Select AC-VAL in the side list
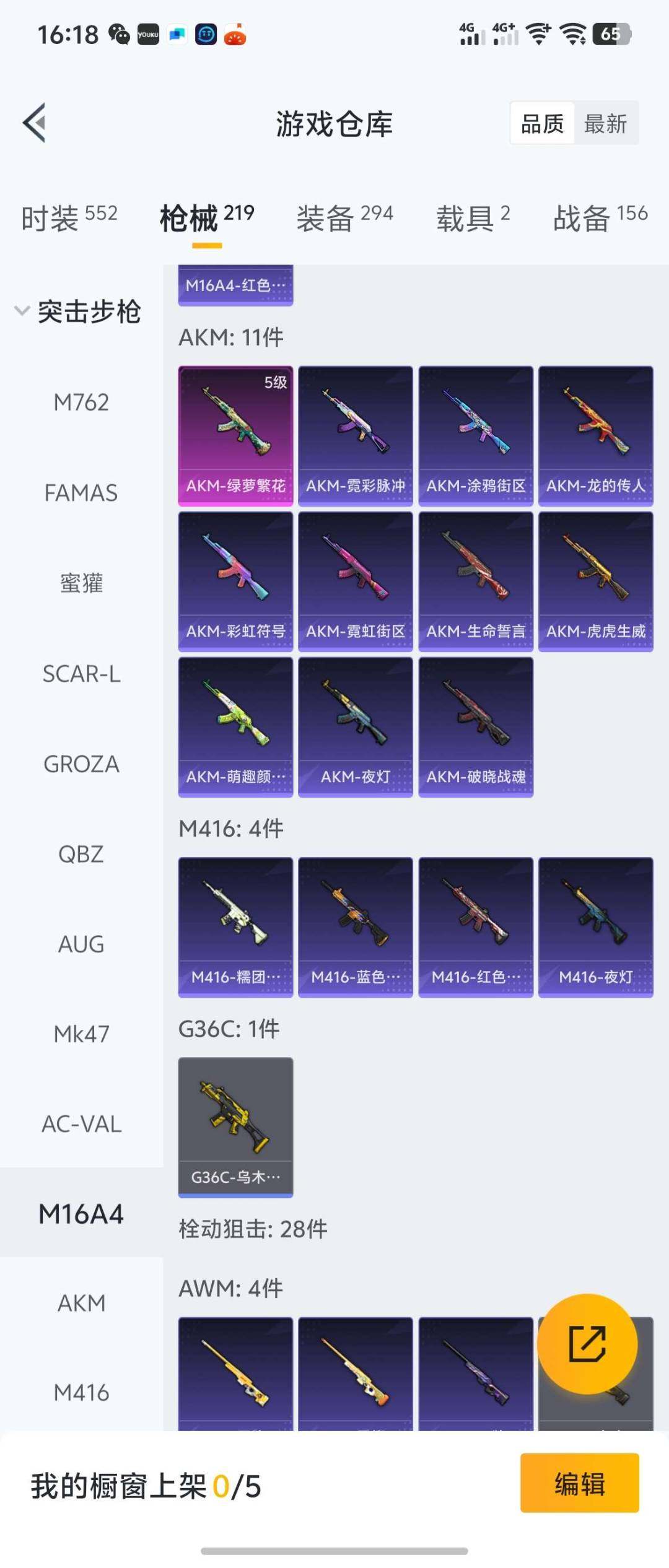The width and height of the screenshot is (669, 1568). click(x=81, y=1124)
